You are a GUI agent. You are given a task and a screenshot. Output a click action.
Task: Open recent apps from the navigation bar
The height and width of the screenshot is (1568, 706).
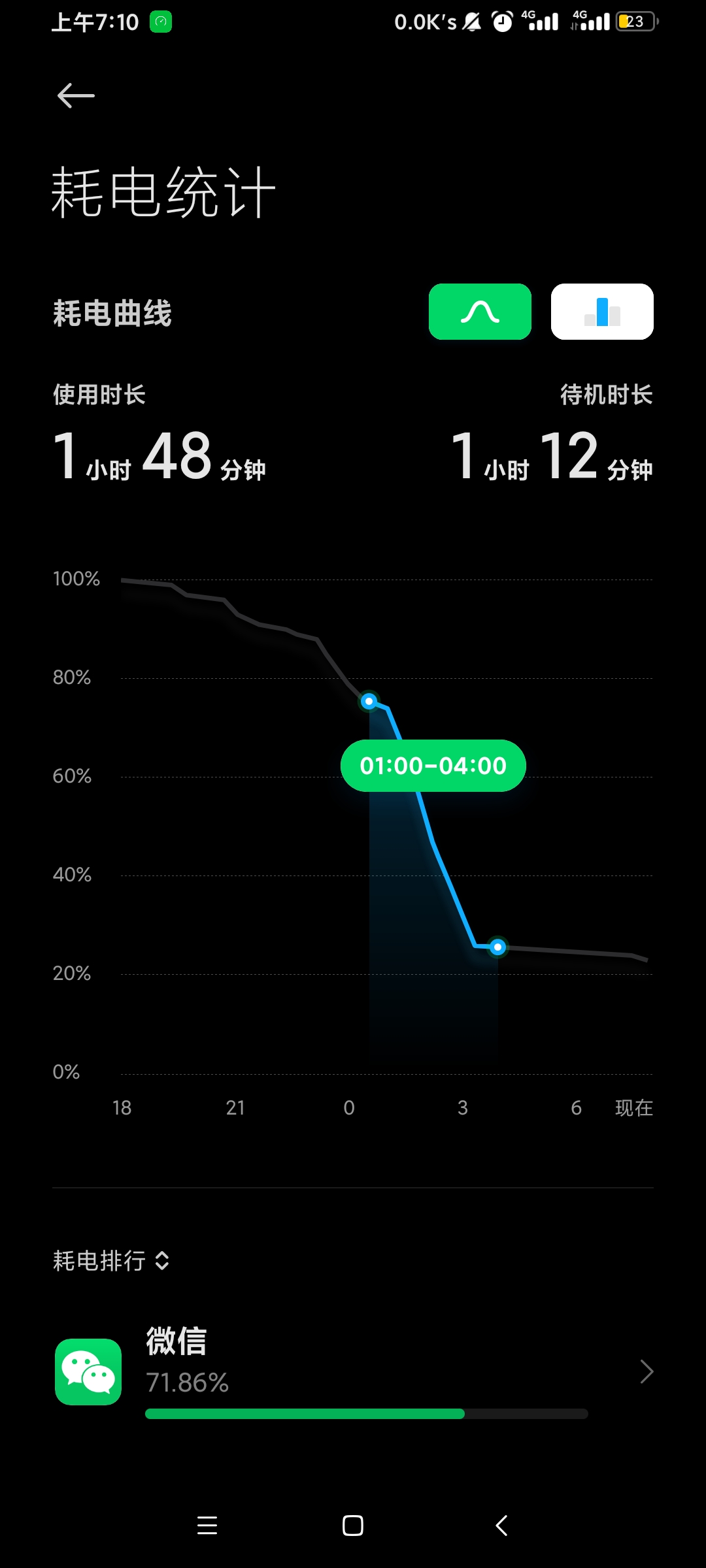pyautogui.click(x=207, y=1526)
